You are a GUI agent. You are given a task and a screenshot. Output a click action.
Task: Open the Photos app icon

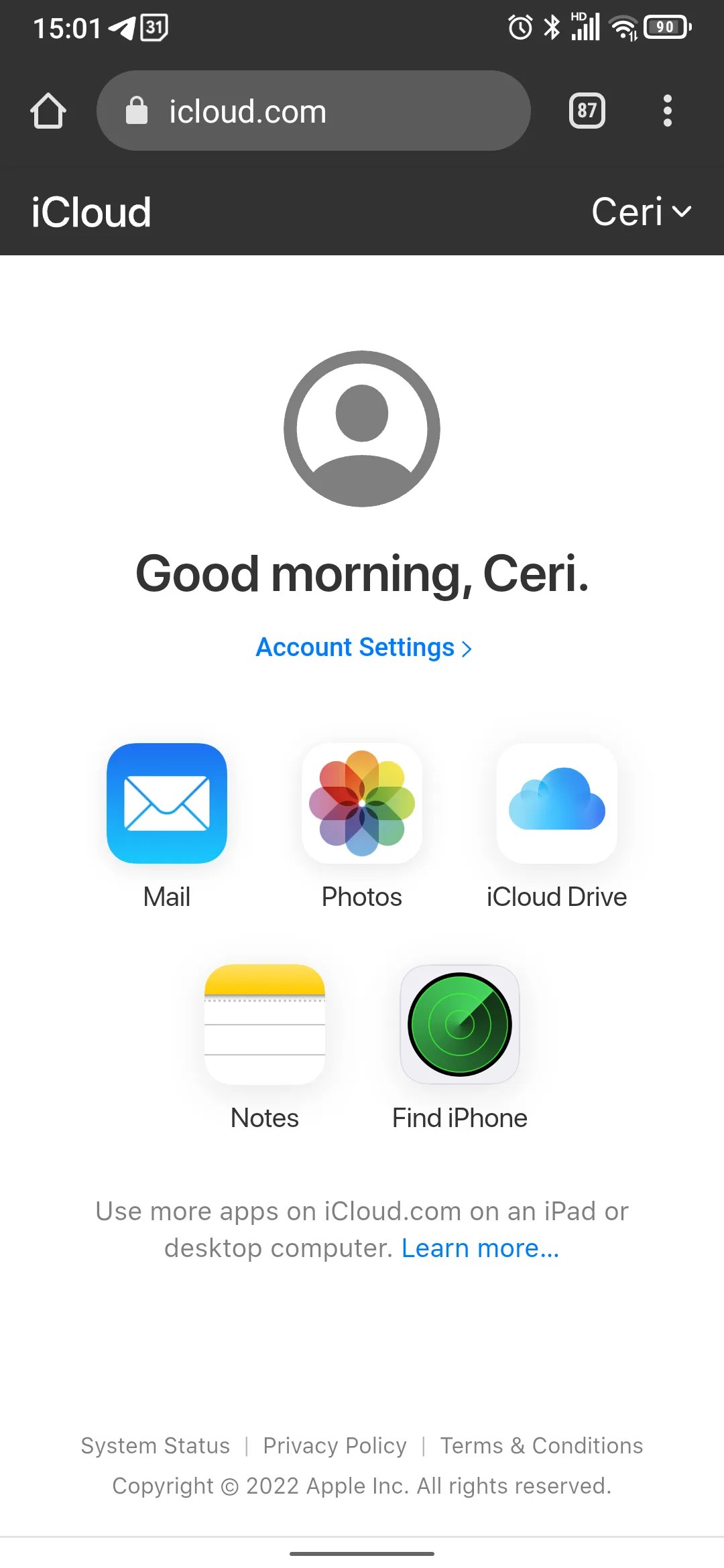[361, 804]
